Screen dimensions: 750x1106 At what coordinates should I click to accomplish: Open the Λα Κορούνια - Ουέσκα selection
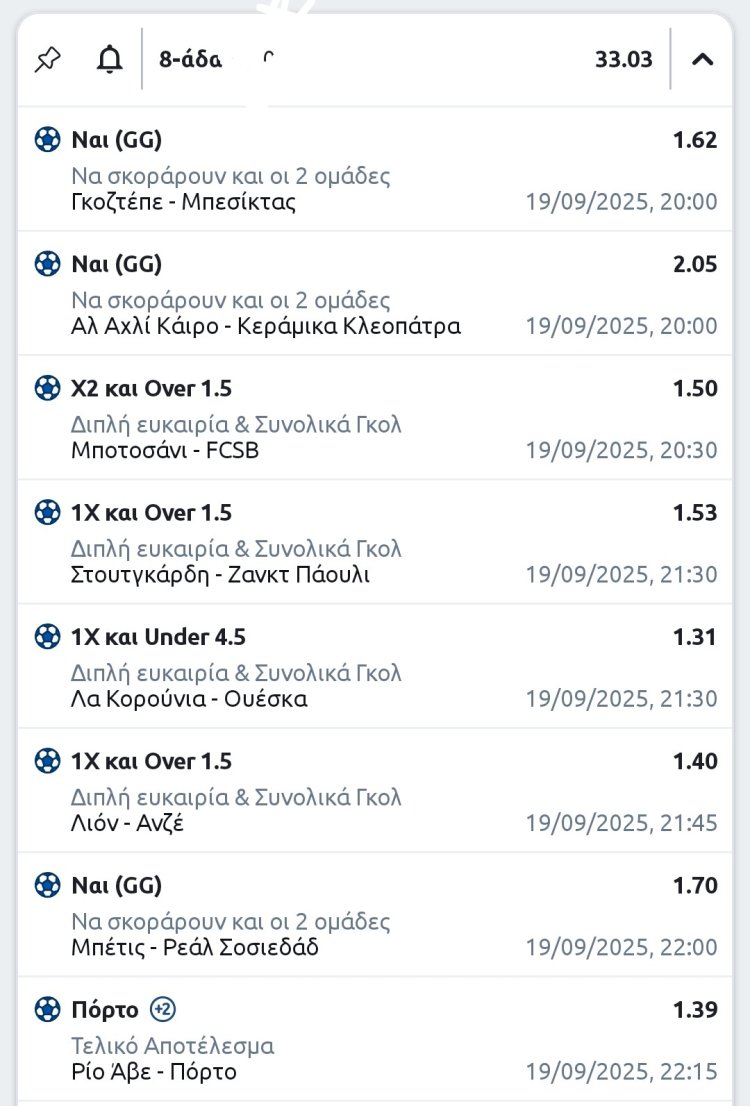tap(189, 699)
